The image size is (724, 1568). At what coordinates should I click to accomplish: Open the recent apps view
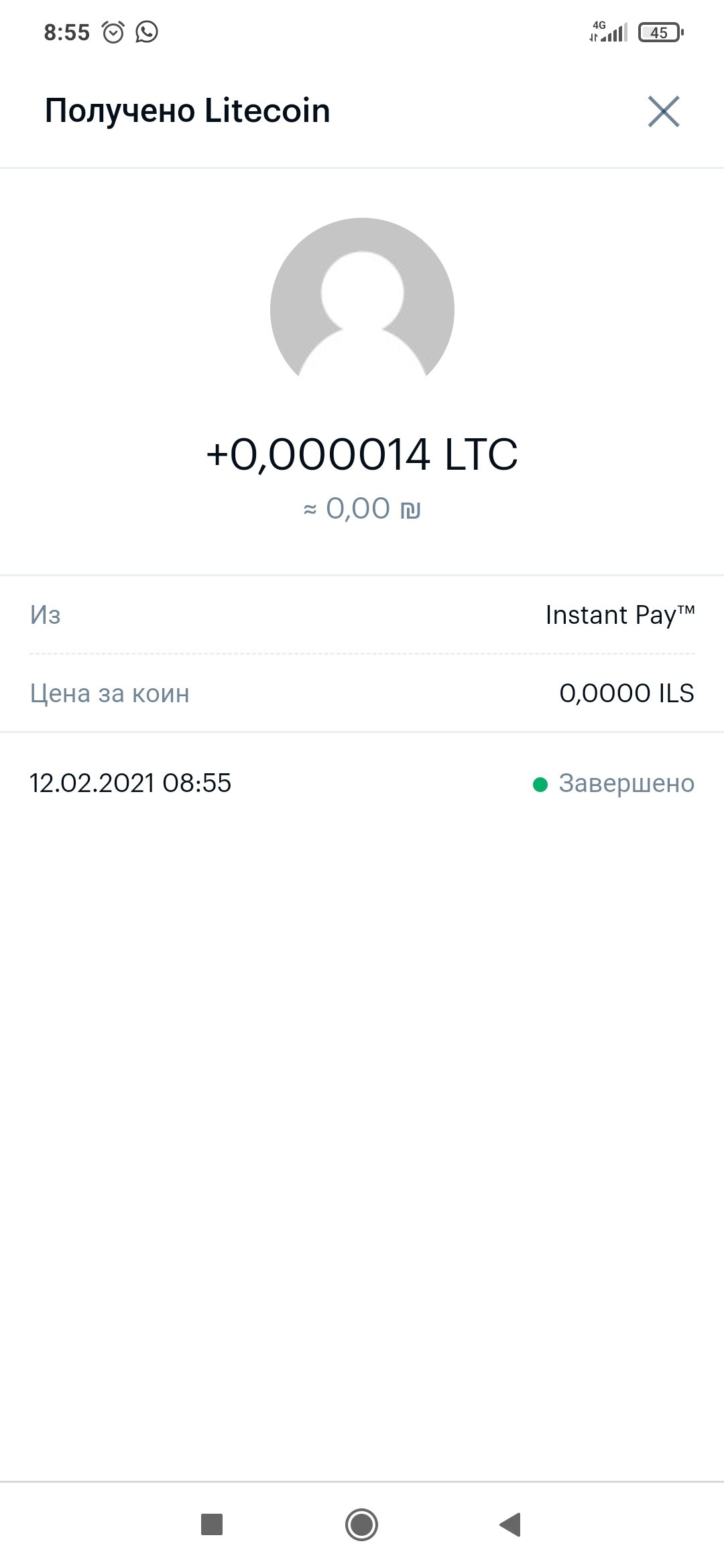click(212, 1524)
